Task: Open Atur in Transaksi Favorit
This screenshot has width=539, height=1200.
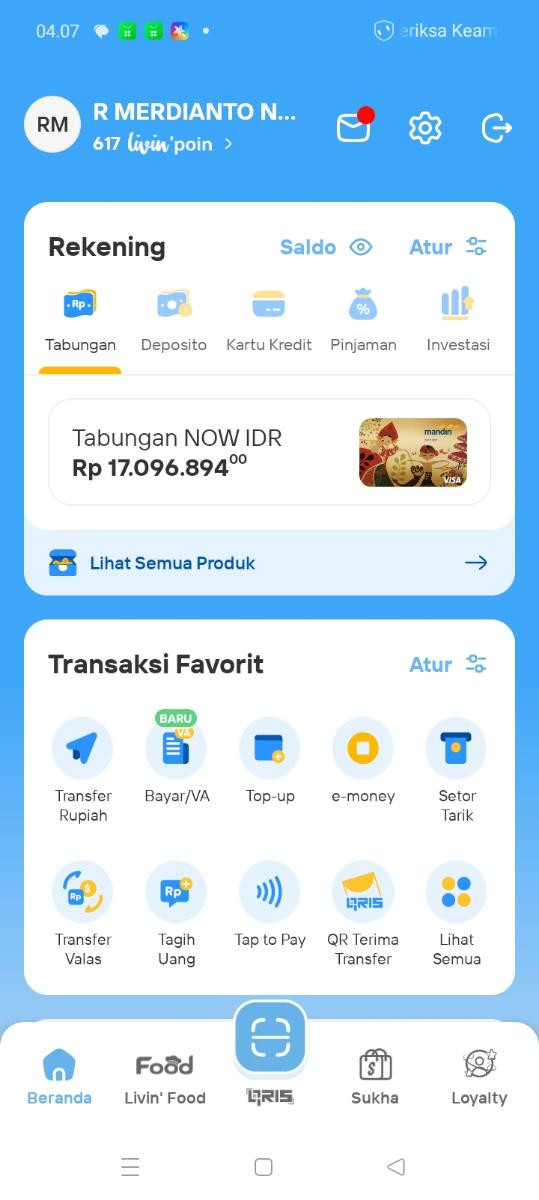Action: coord(449,665)
